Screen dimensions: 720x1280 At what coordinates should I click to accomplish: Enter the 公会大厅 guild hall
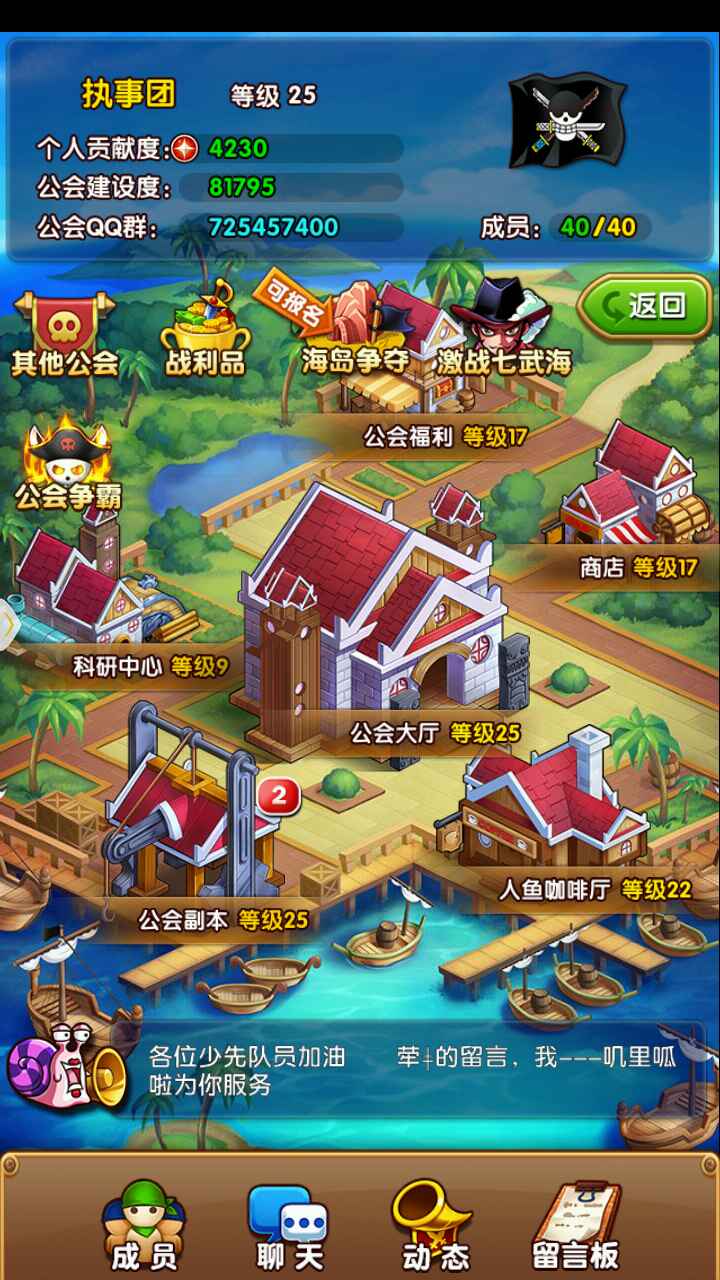point(380,620)
